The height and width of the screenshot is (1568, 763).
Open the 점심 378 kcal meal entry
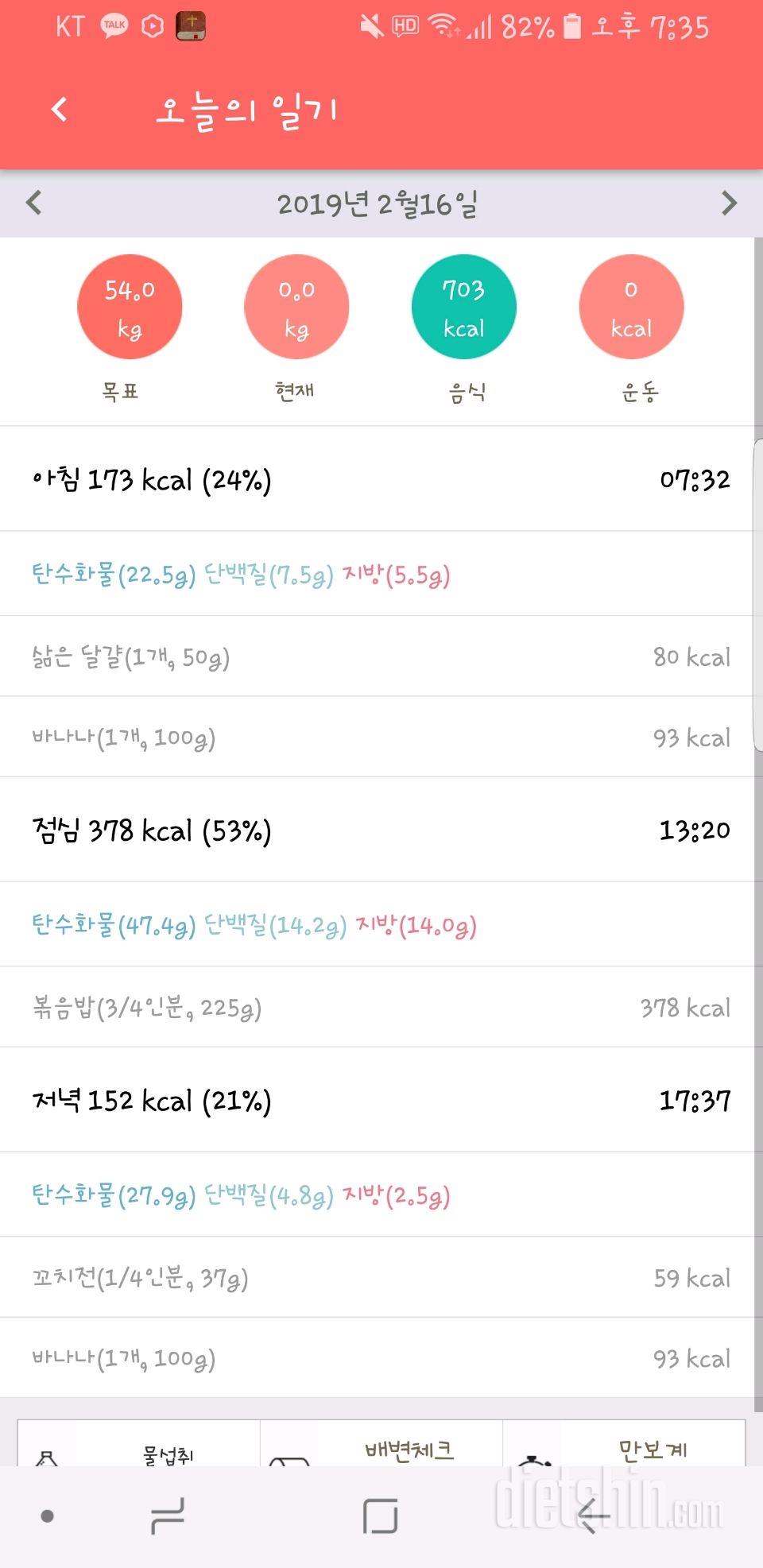pyautogui.click(x=377, y=830)
